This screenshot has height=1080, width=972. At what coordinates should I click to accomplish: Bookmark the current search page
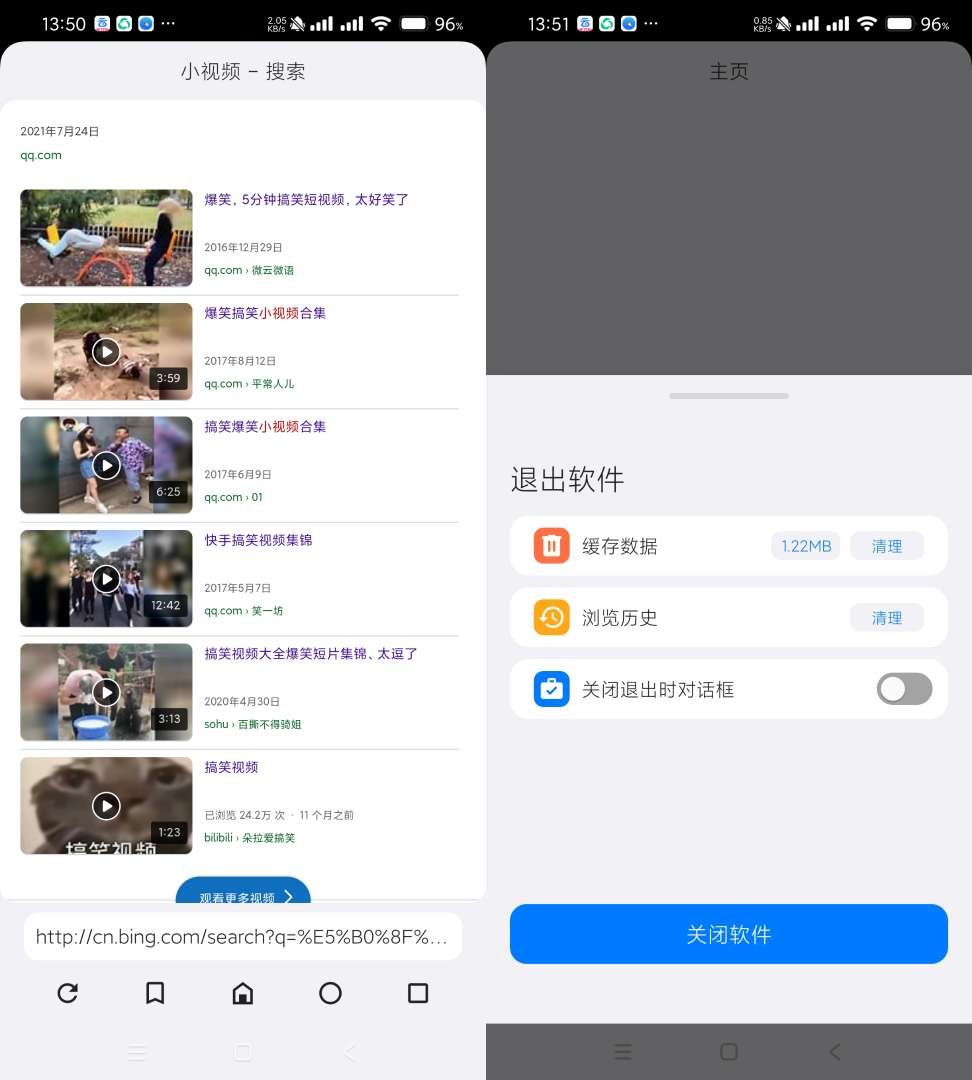(x=155, y=993)
